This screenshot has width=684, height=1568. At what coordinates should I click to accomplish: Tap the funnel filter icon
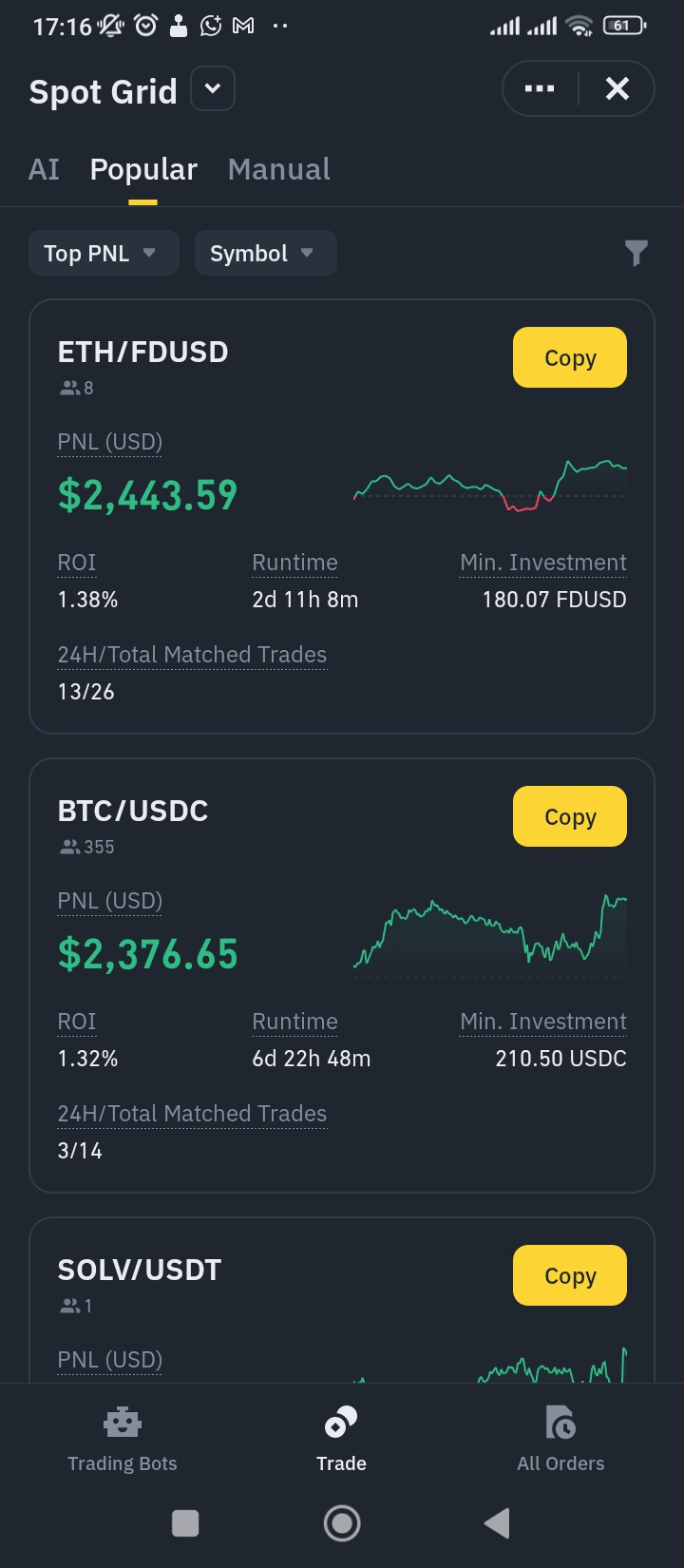coord(636,253)
